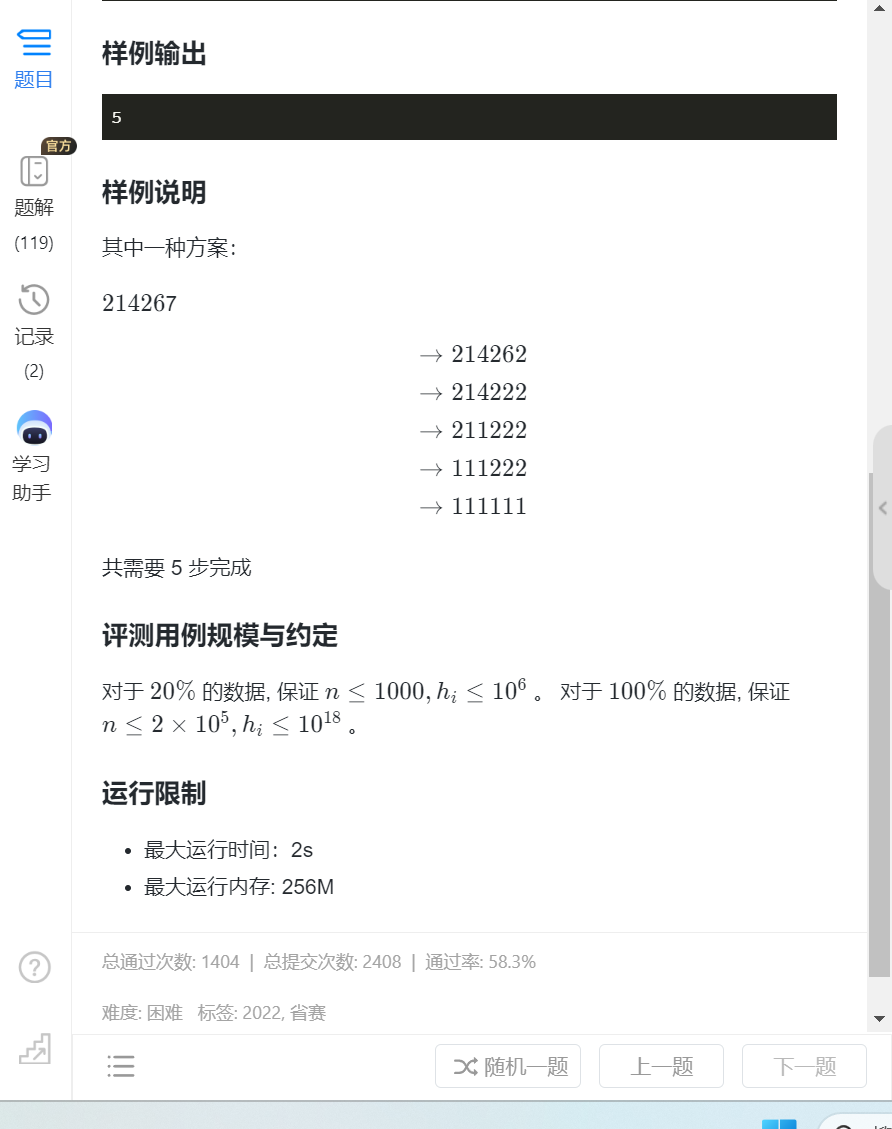Tap the scrollbar down arrow
The width and height of the screenshot is (892, 1129).
(879, 1018)
